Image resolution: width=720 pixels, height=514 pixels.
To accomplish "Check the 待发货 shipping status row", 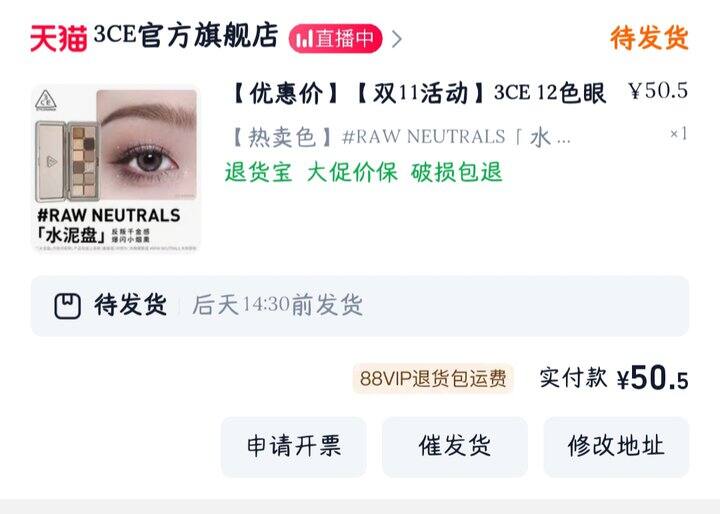I will [x=359, y=305].
